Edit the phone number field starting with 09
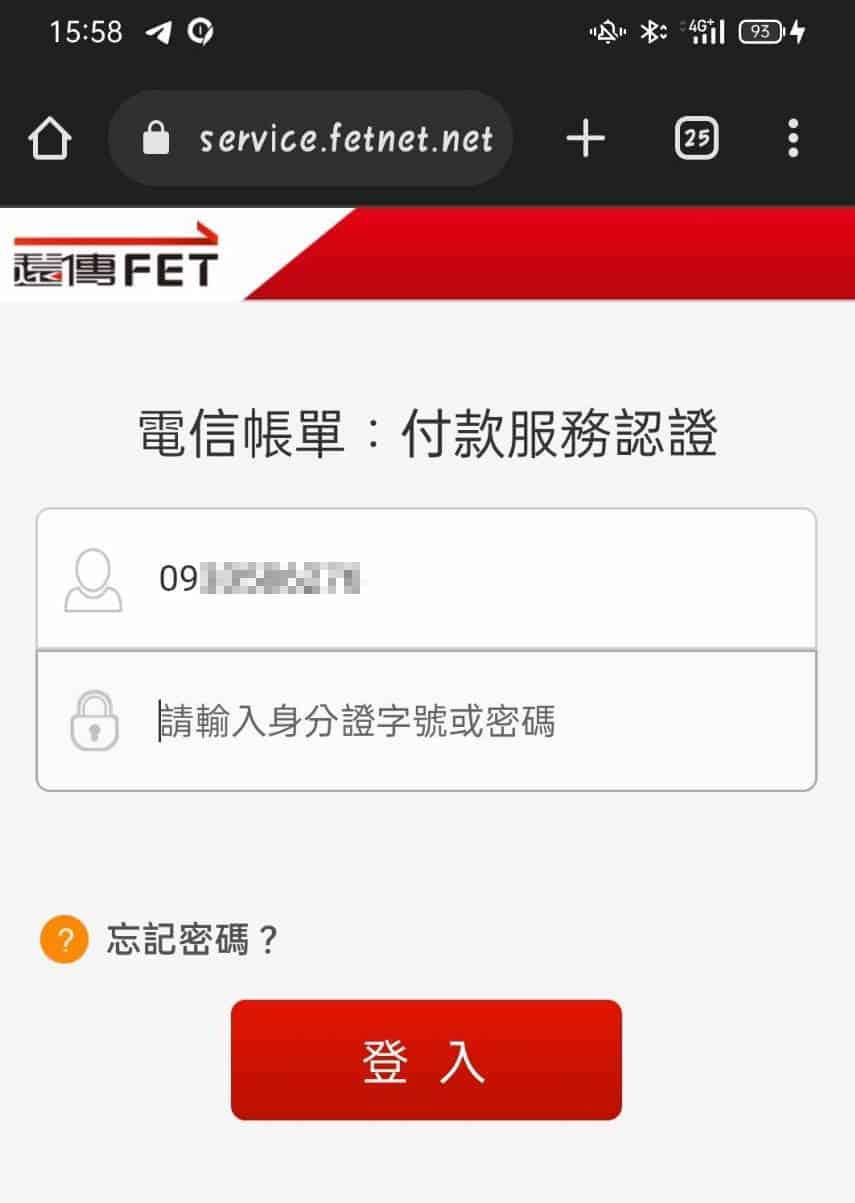The height and width of the screenshot is (1203, 855). tap(450, 579)
